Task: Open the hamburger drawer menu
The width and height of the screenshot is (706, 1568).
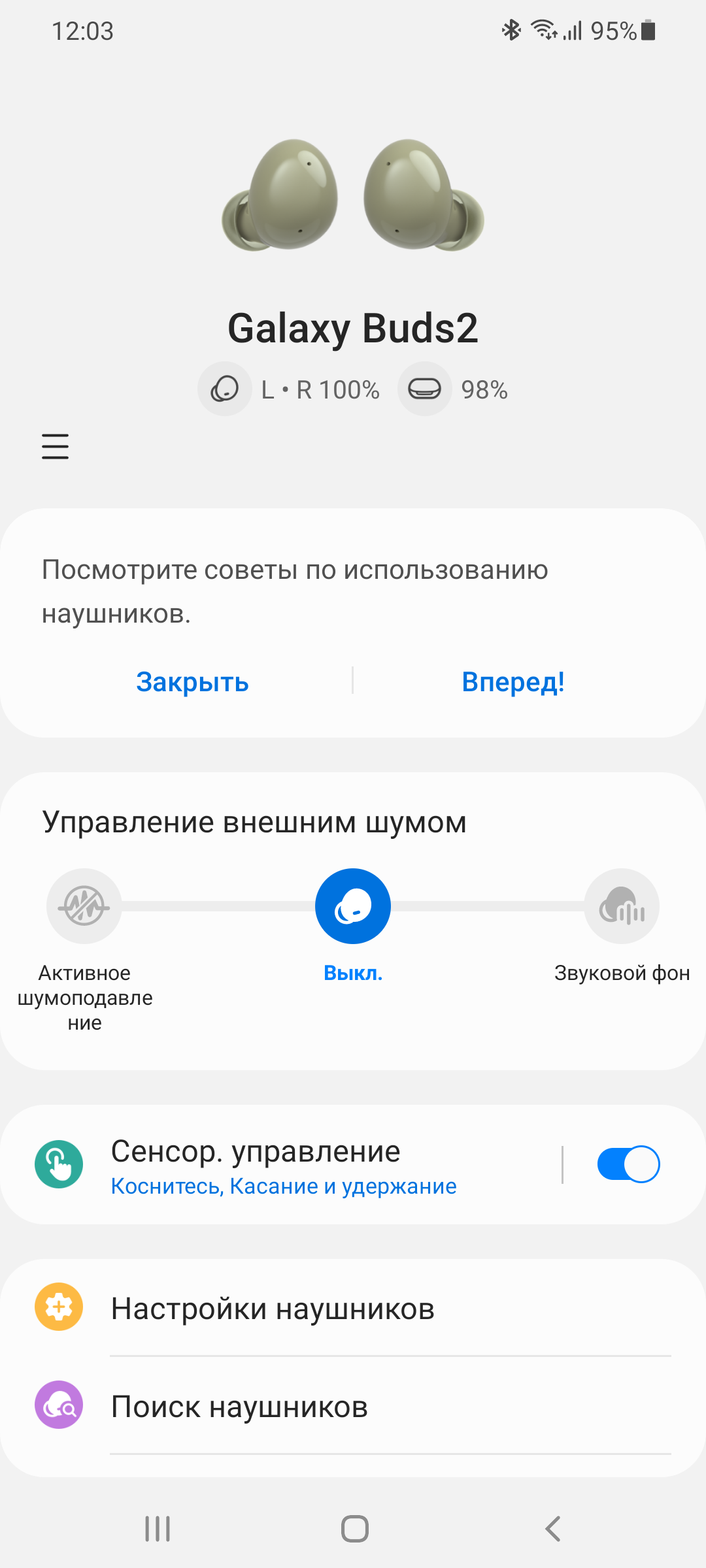Action: pos(55,447)
